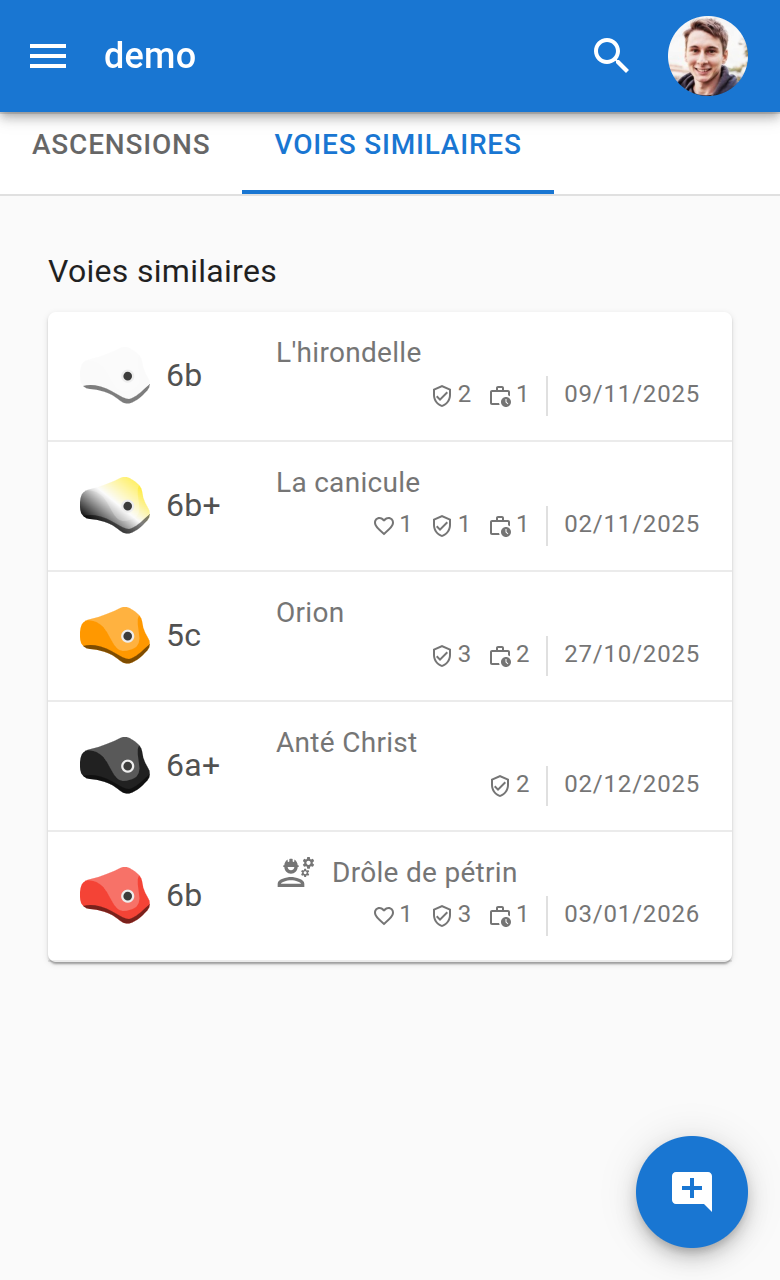Click the shield badge on Orion
This screenshot has height=1280, width=780.
[441, 655]
